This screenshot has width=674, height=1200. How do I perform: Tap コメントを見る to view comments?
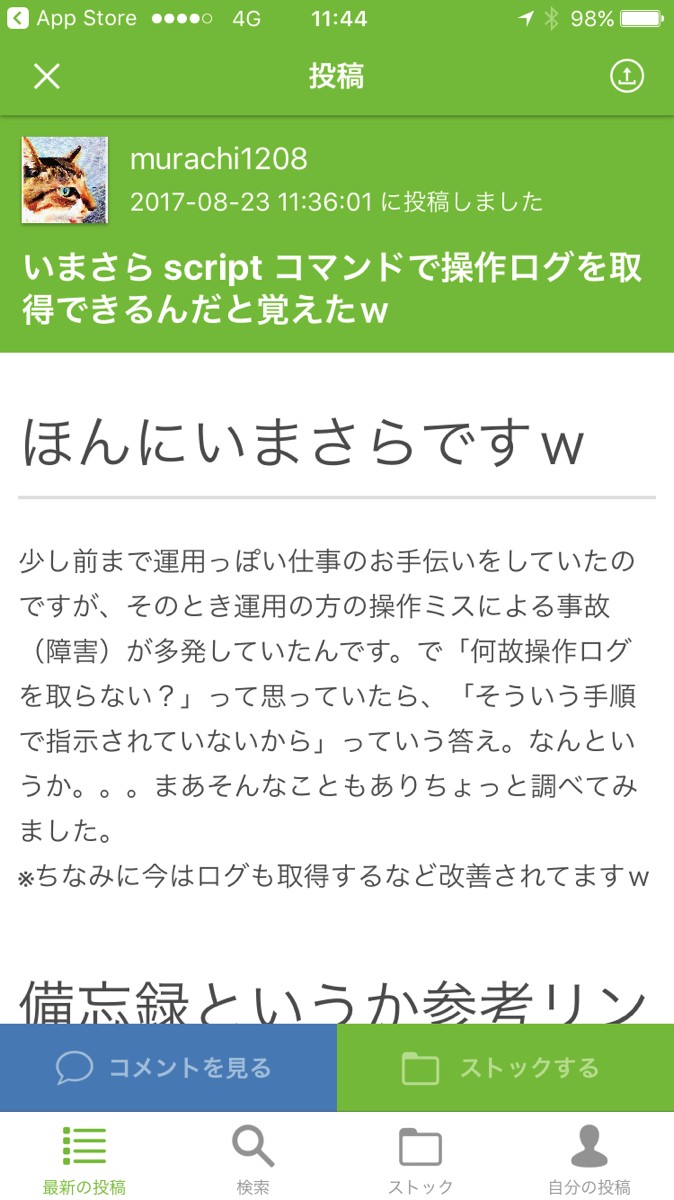pos(168,1068)
